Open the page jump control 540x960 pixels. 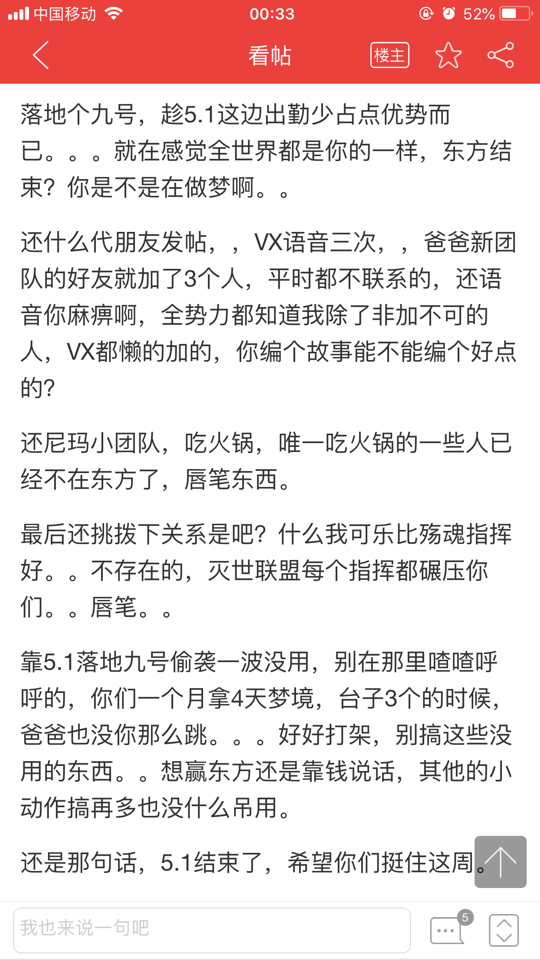tap(504, 929)
